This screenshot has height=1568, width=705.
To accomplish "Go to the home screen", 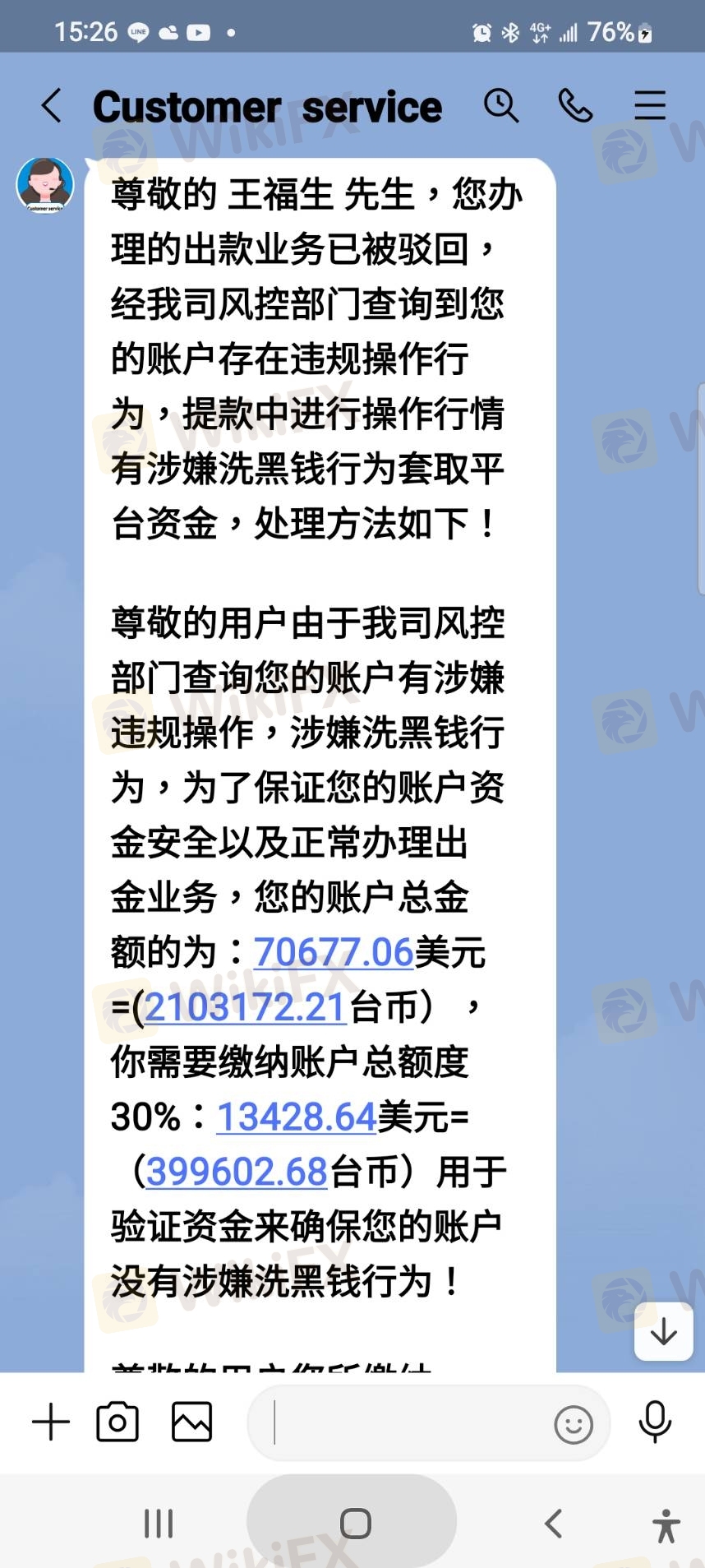I will click(355, 1523).
